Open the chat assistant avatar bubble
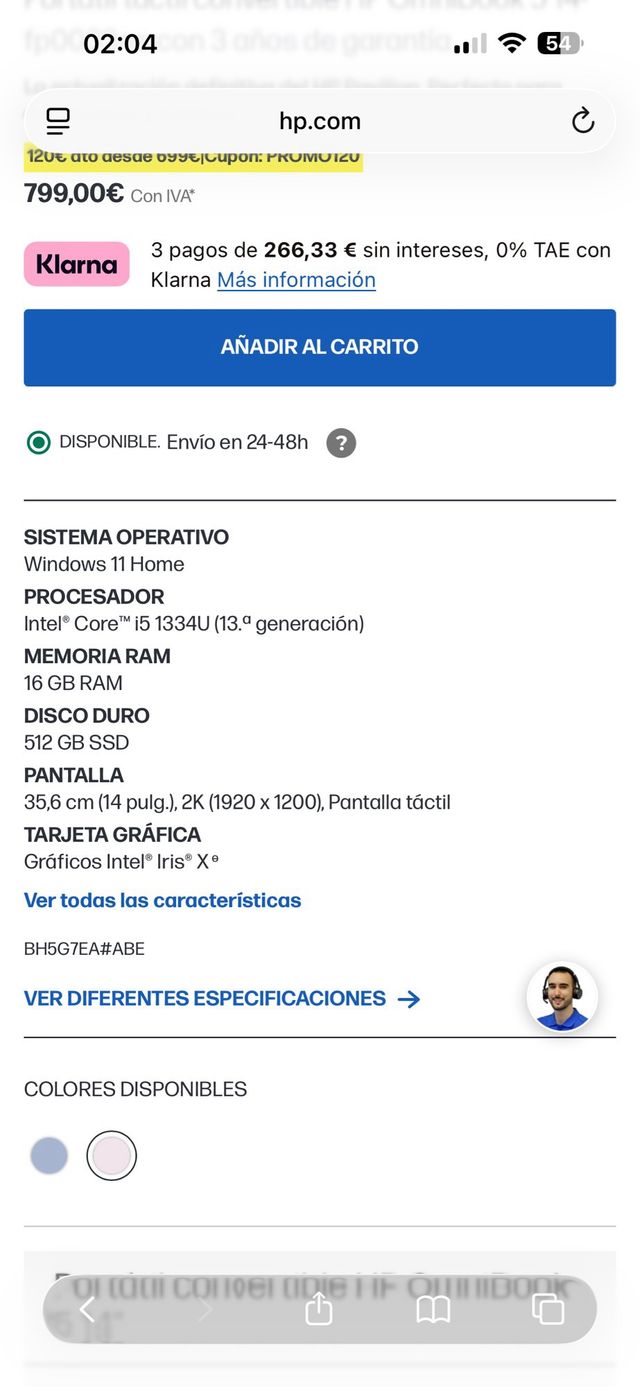This screenshot has height=1387, width=640. 562,997
